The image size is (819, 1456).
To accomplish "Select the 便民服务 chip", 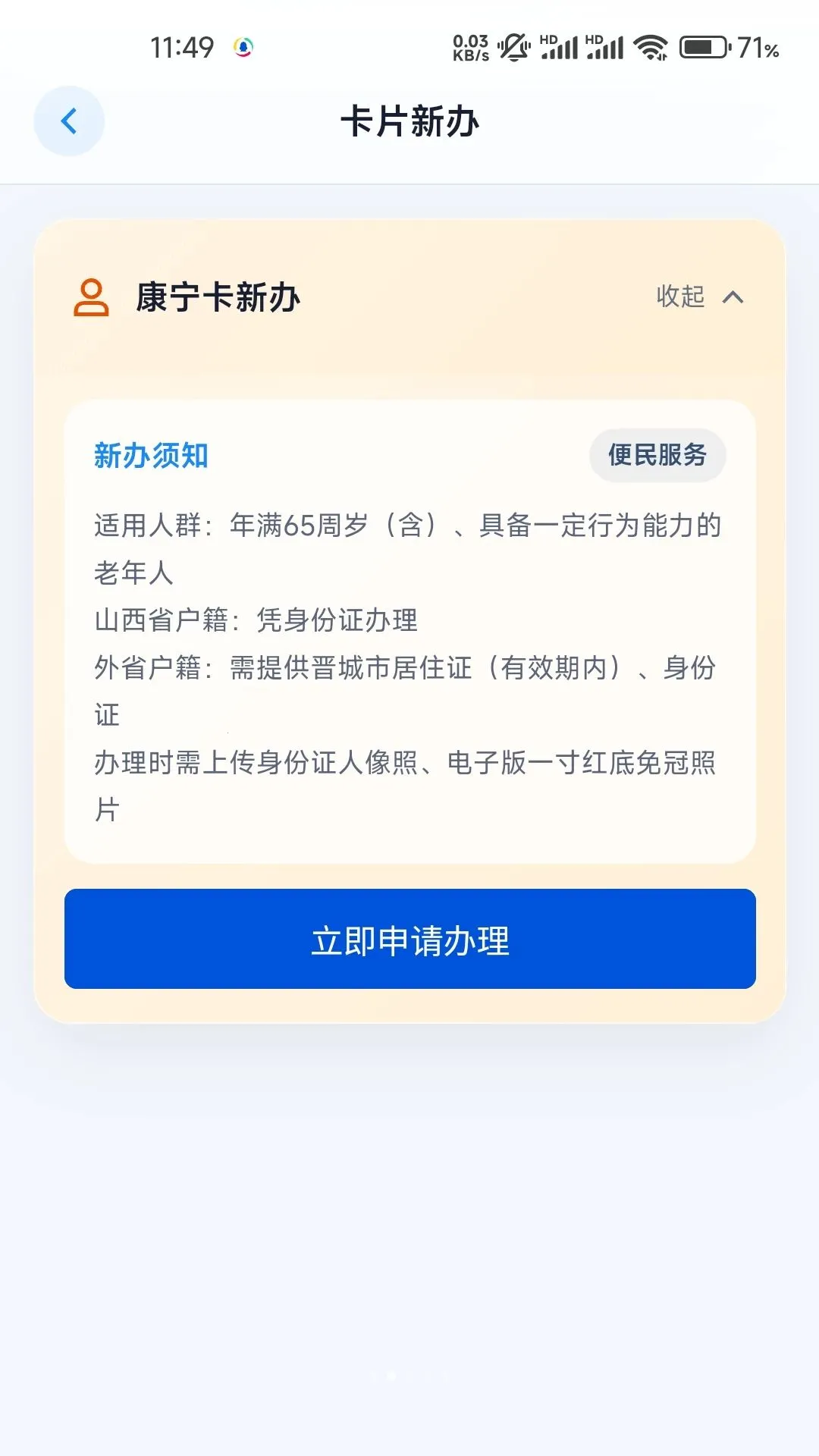I will coord(657,455).
